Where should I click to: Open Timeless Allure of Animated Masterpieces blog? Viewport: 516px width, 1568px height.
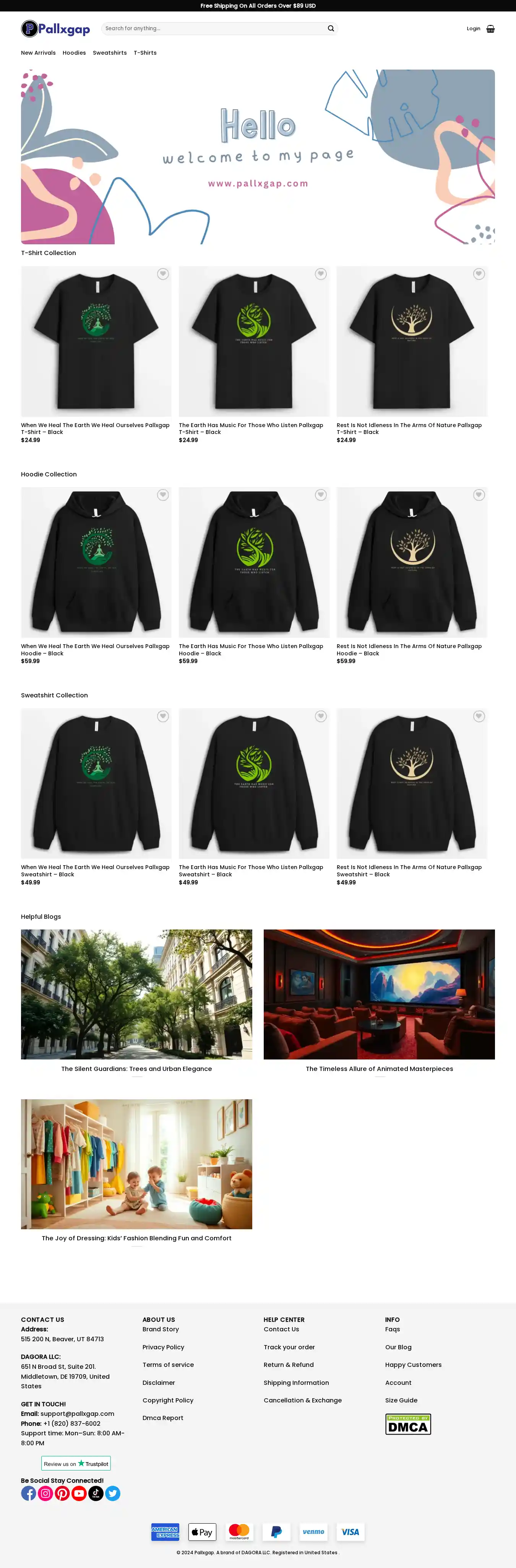click(x=379, y=1068)
